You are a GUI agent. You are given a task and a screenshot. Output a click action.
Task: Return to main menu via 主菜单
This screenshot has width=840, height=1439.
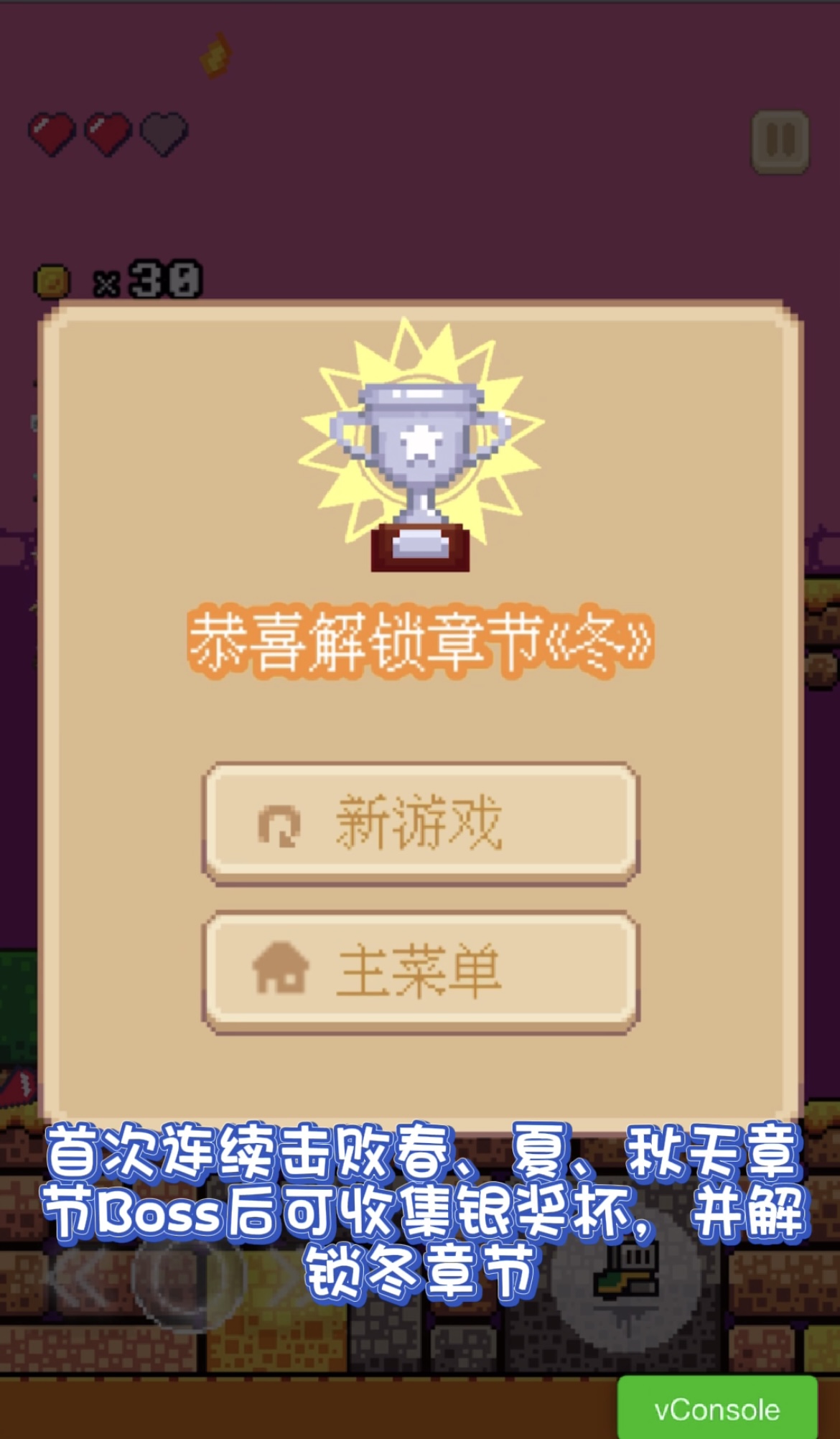coord(421,971)
